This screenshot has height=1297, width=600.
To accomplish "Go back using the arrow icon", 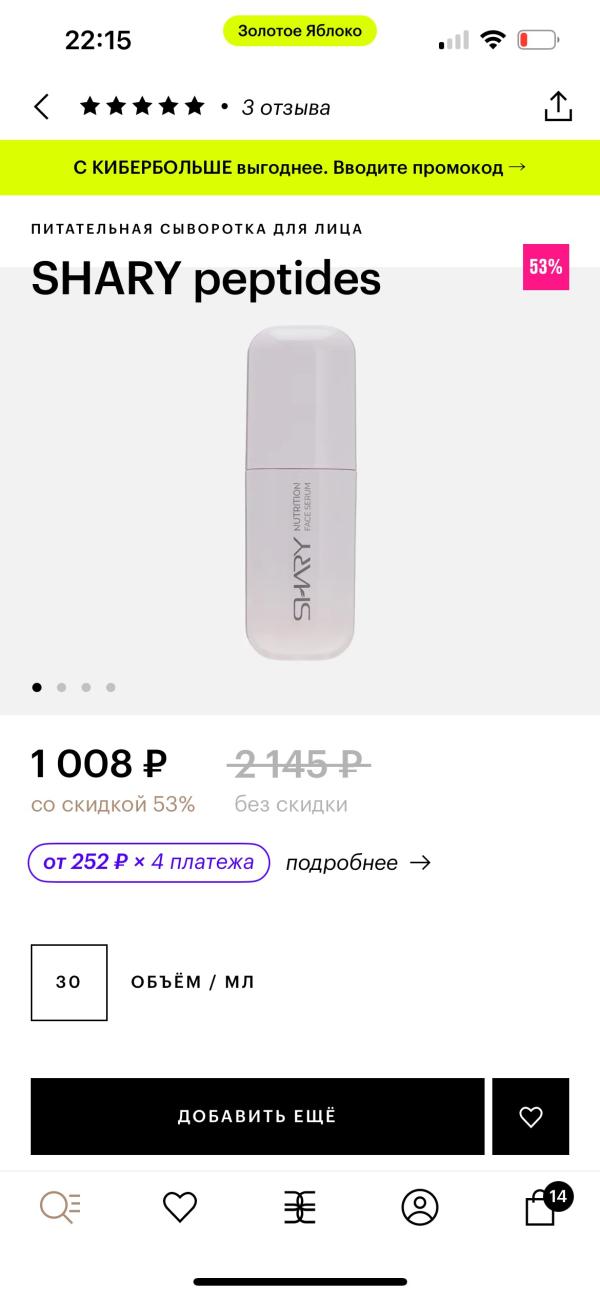I will (x=41, y=107).
